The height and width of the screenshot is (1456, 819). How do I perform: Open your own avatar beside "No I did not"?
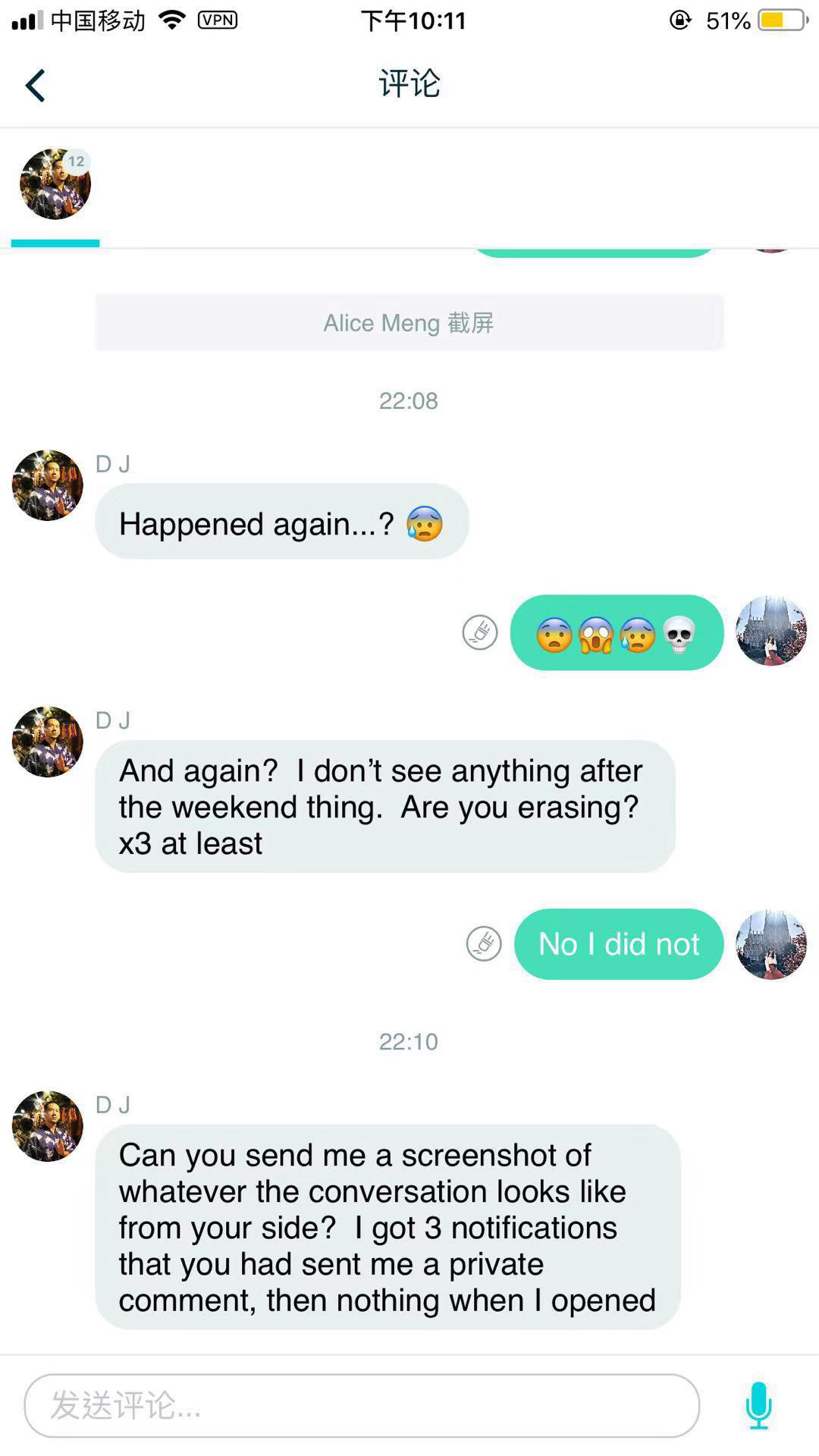pos(770,944)
